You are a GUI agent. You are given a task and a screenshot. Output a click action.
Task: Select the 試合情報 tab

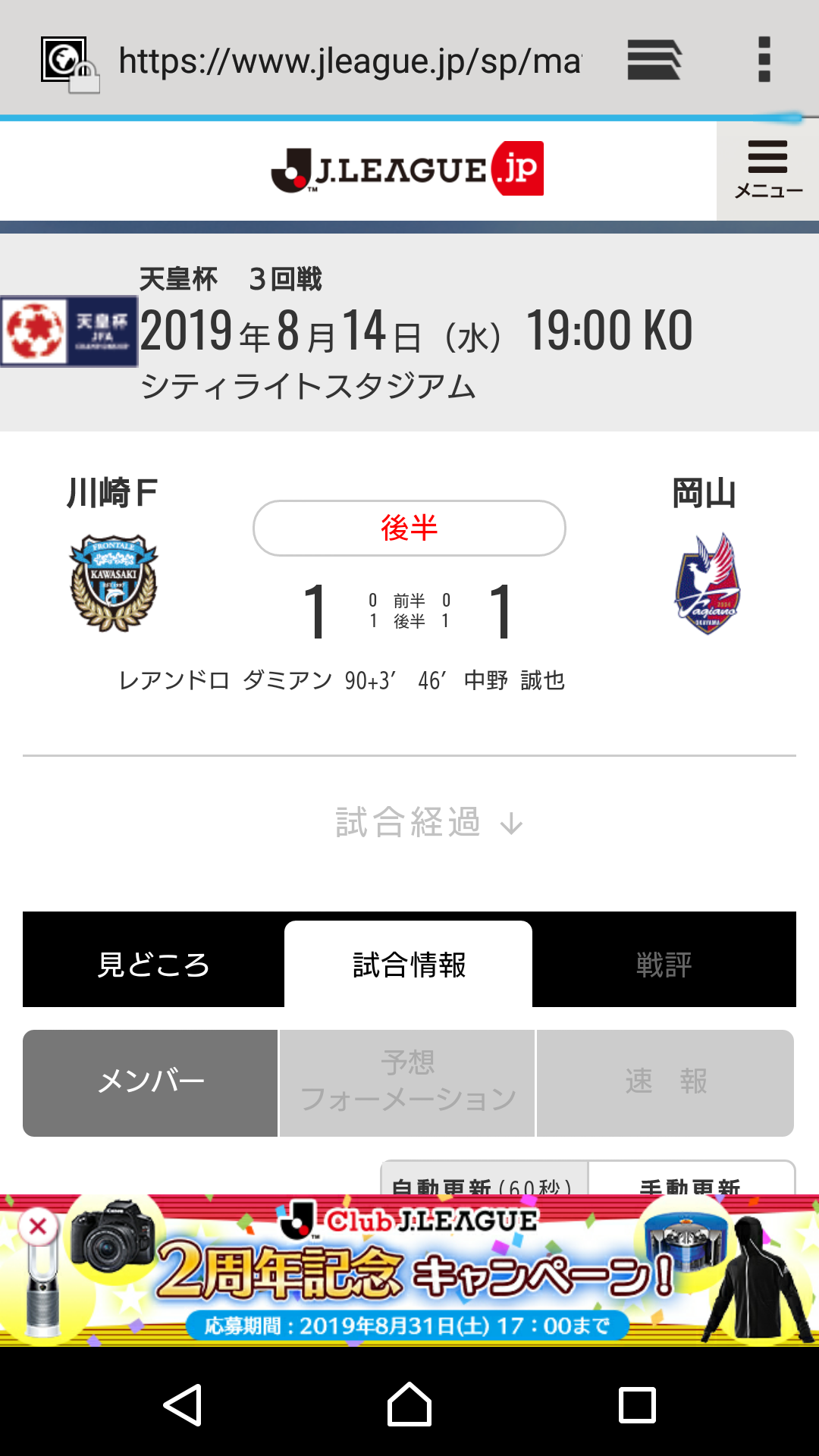(x=409, y=965)
